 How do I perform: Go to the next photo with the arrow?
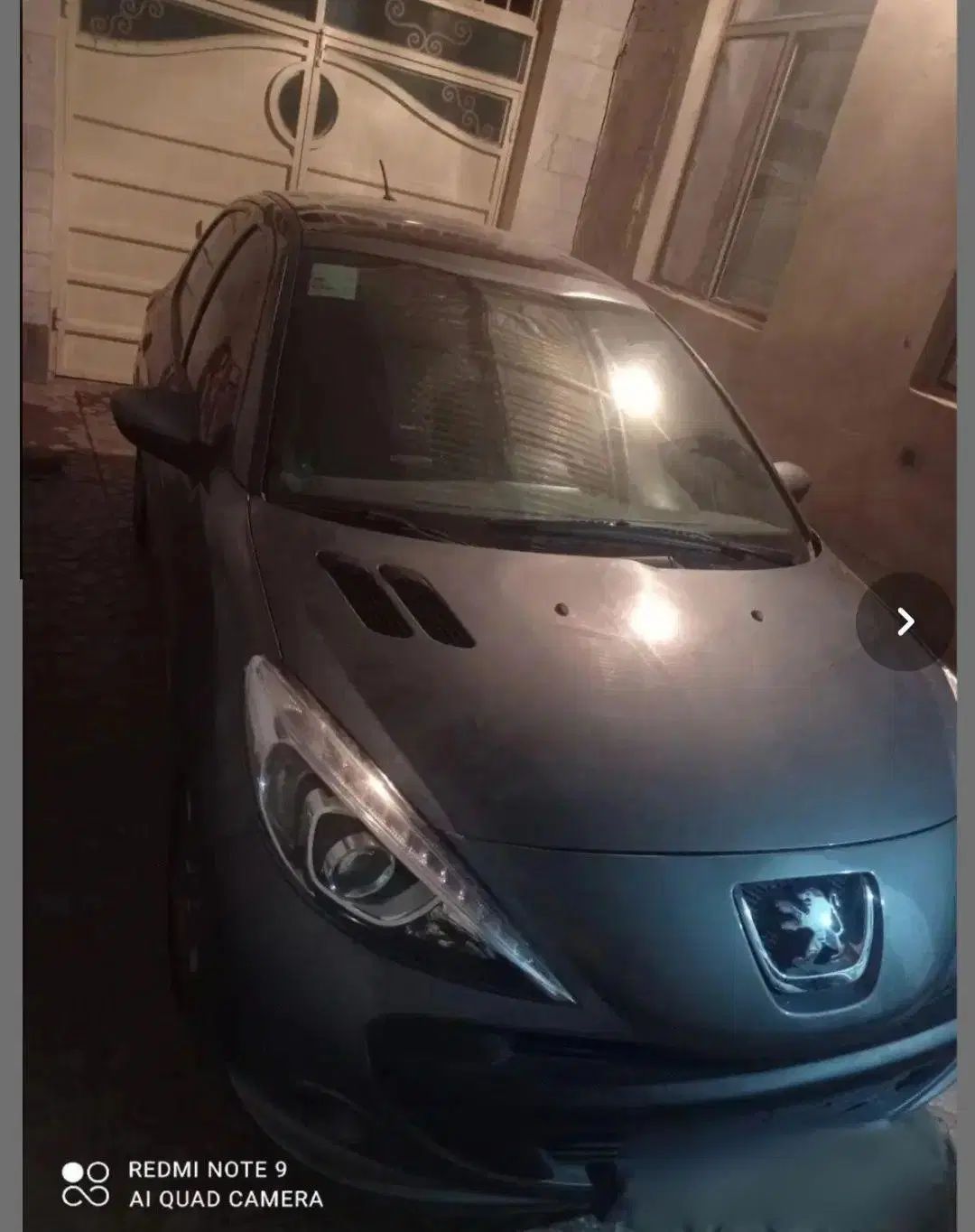(x=905, y=621)
